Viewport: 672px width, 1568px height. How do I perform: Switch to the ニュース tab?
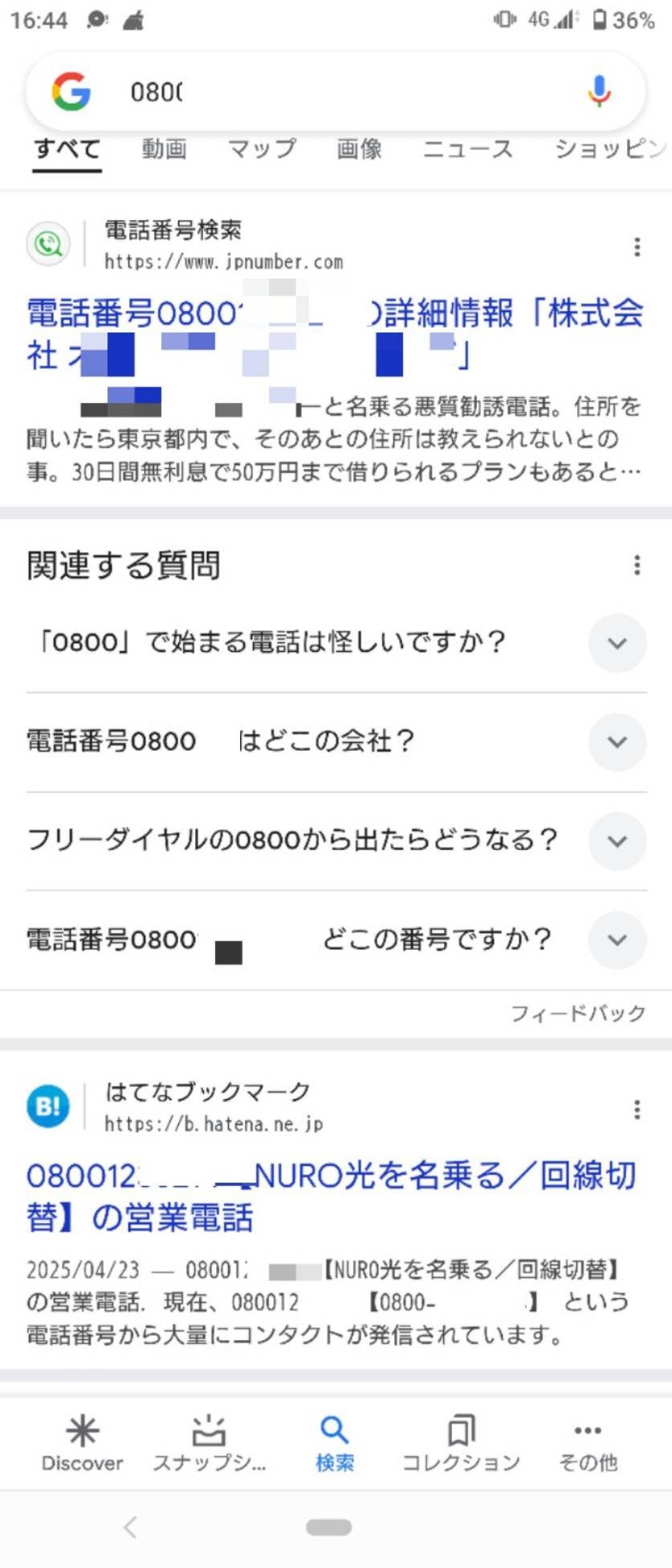pyautogui.click(x=467, y=149)
